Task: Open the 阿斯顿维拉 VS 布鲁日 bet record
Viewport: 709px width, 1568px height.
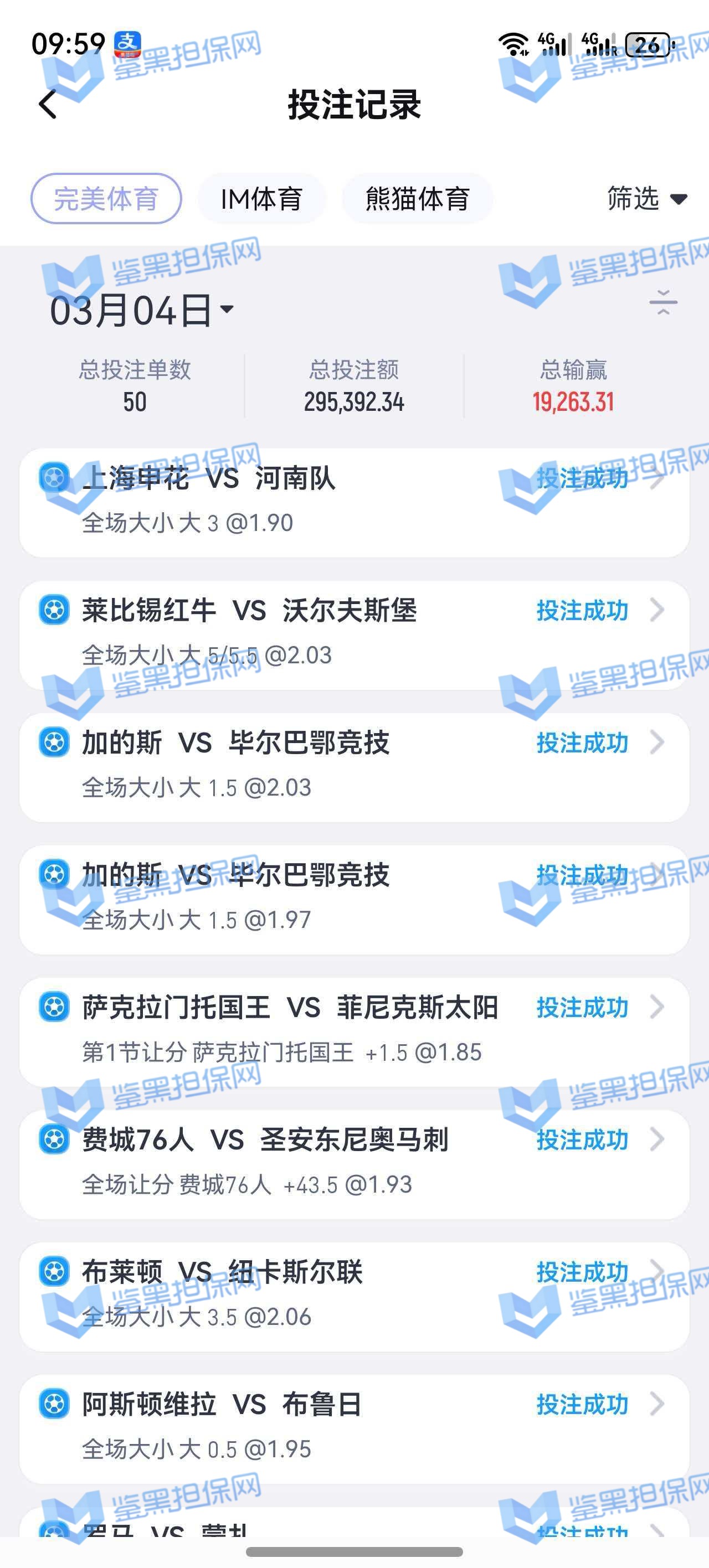Action: pos(354,1427)
